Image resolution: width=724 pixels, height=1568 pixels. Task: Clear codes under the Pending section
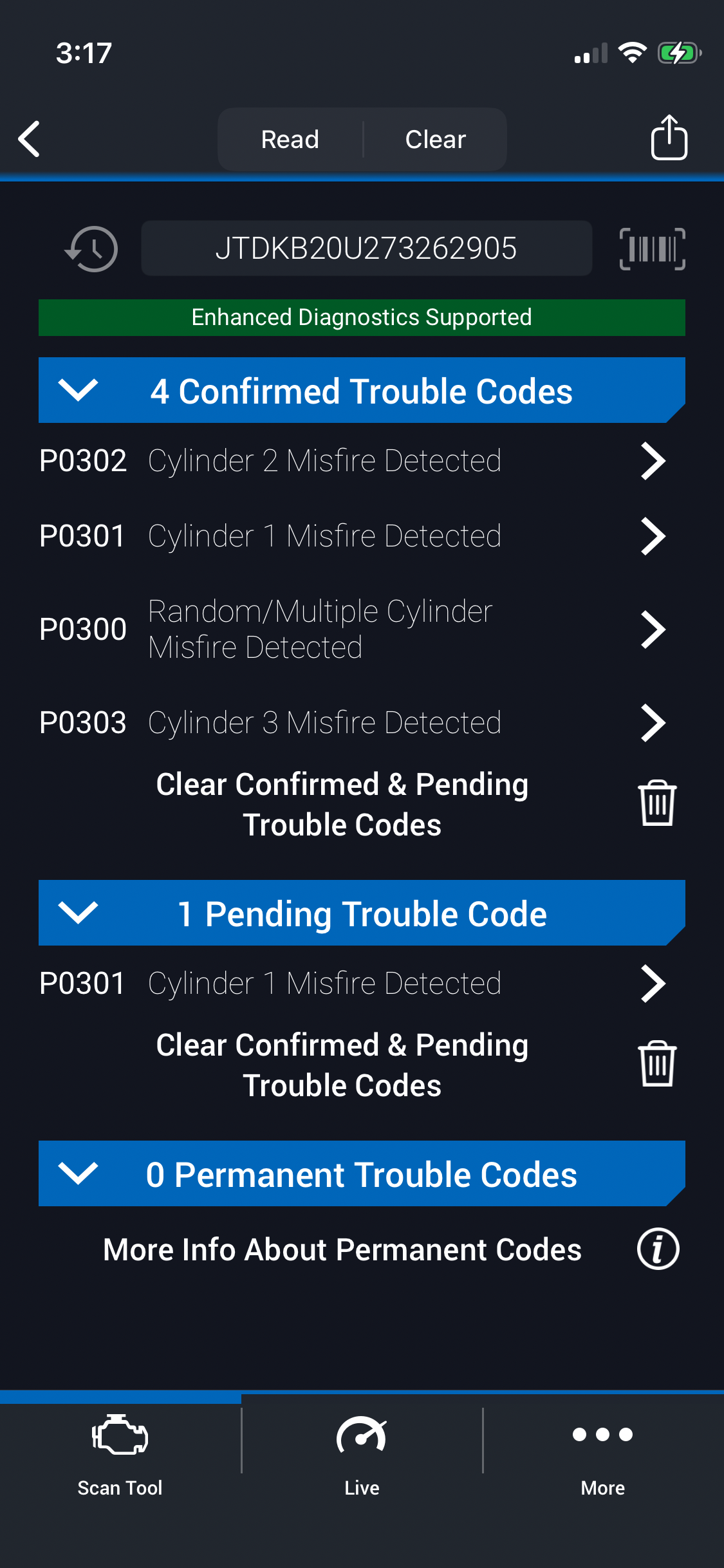[656, 1064]
